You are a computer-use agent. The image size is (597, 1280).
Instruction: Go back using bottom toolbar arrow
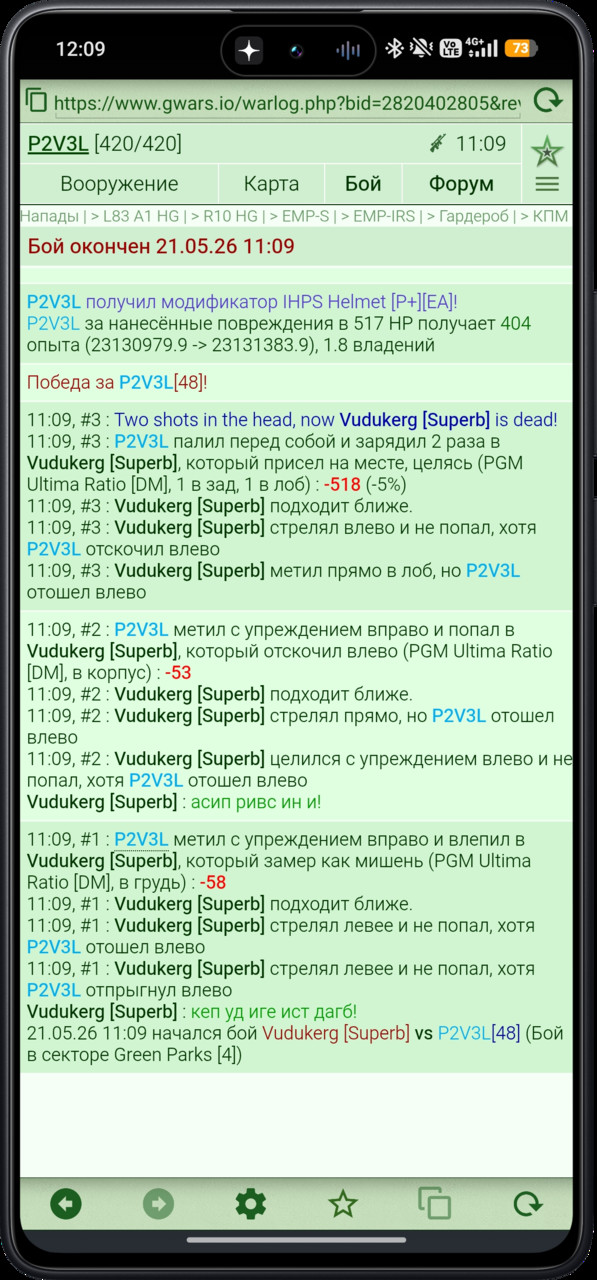click(66, 1204)
